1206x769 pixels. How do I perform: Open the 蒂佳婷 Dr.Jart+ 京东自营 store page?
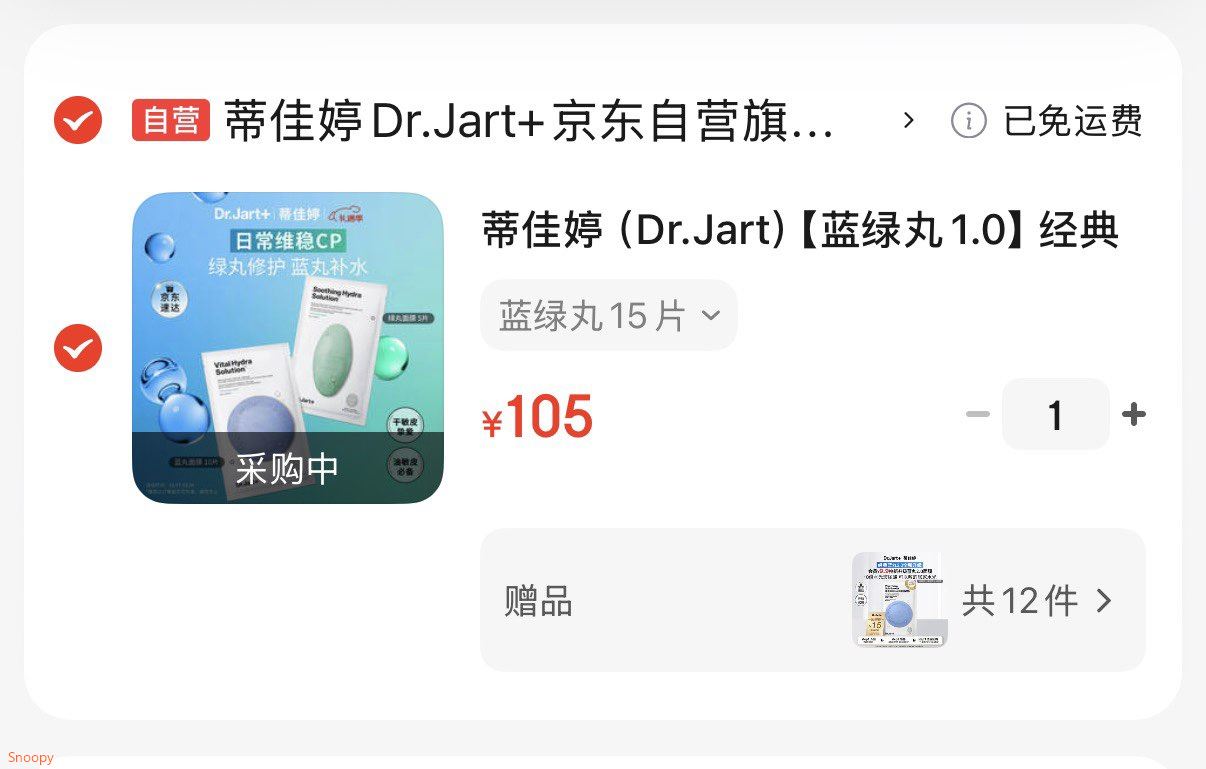(x=528, y=122)
